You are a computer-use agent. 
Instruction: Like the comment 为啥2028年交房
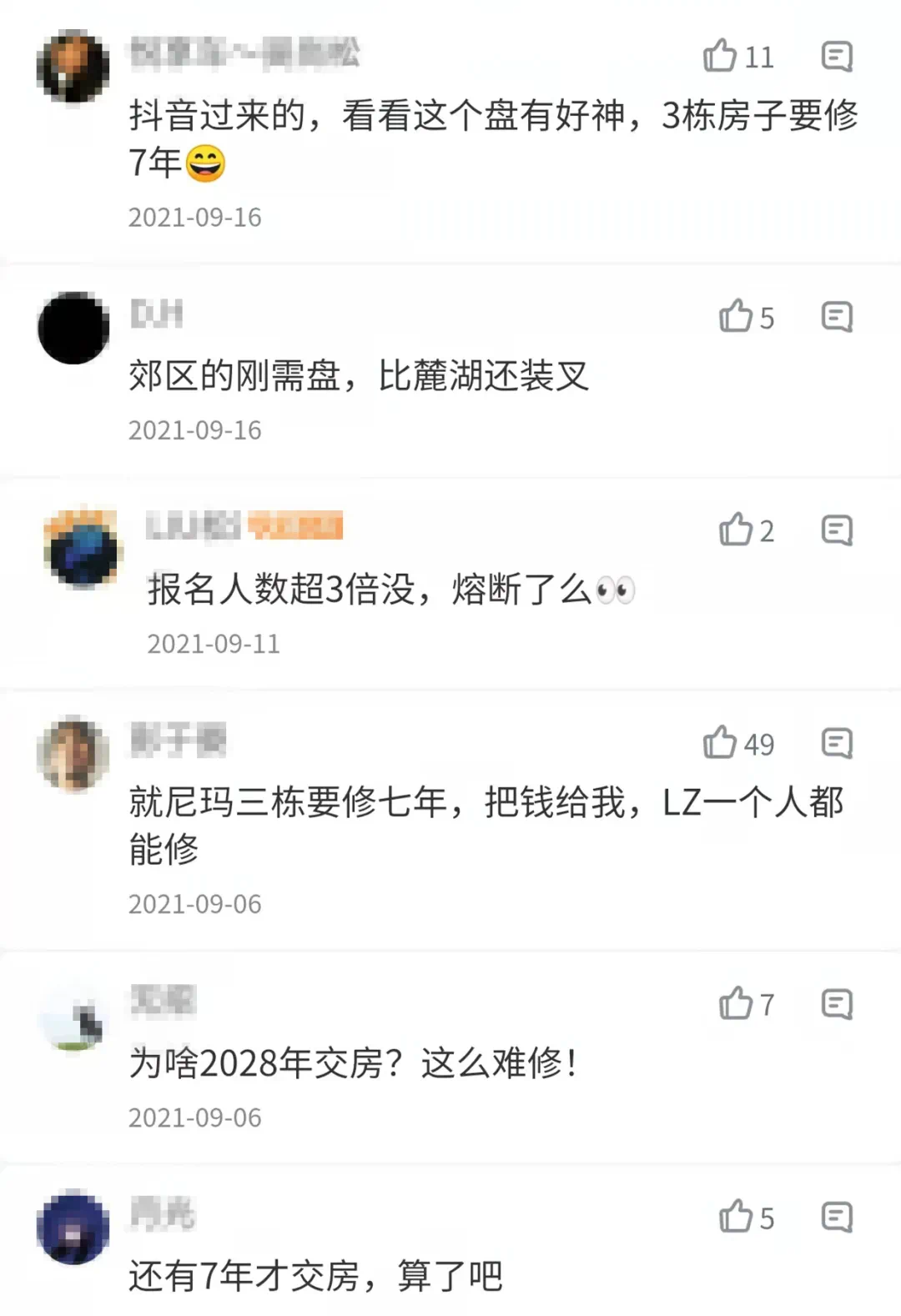(x=736, y=1004)
